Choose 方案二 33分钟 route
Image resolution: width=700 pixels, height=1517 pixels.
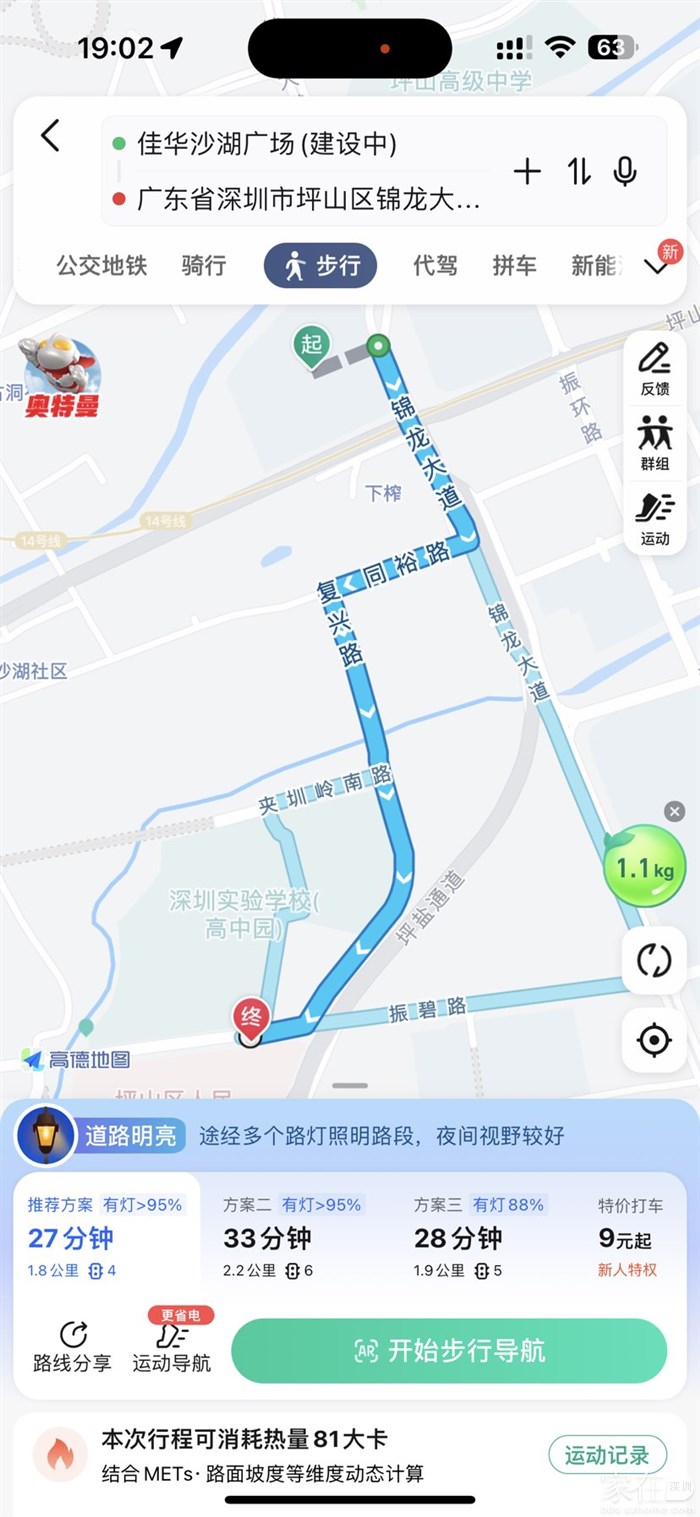click(x=292, y=1237)
